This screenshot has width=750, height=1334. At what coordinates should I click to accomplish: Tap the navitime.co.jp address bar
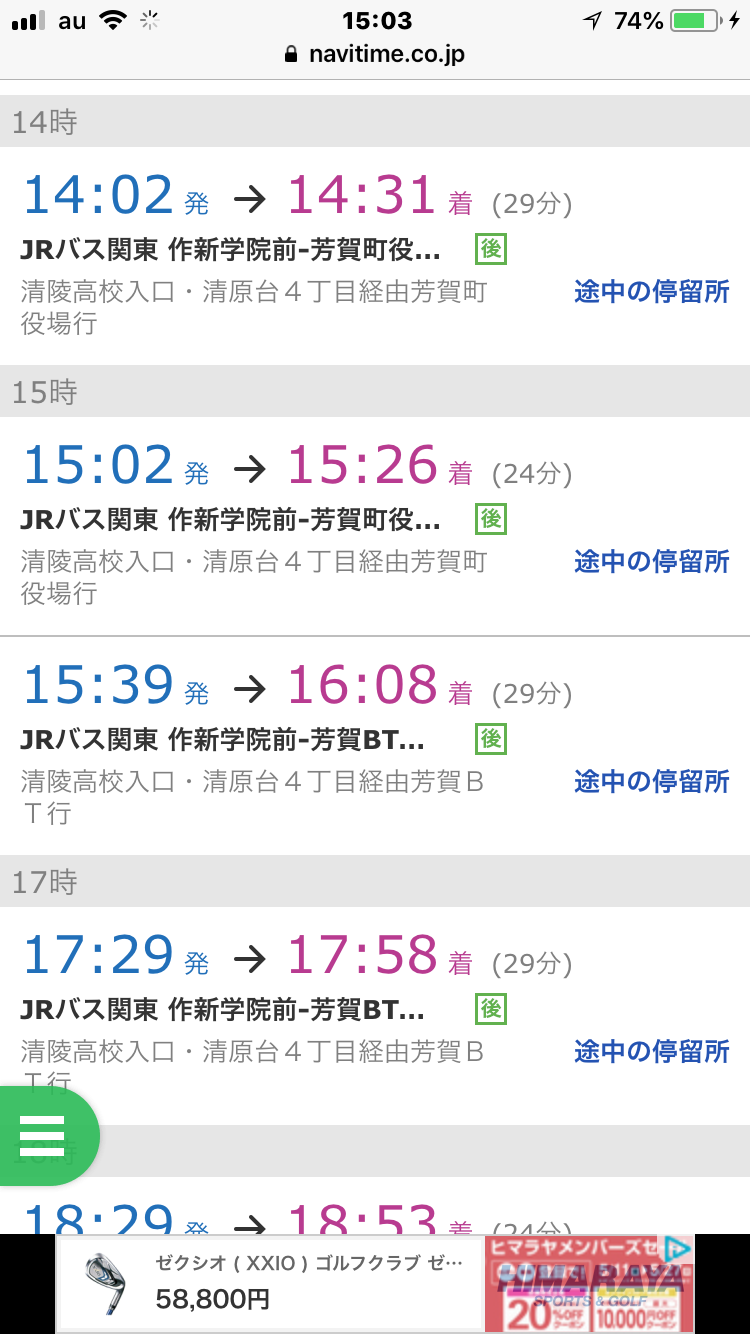[375, 54]
